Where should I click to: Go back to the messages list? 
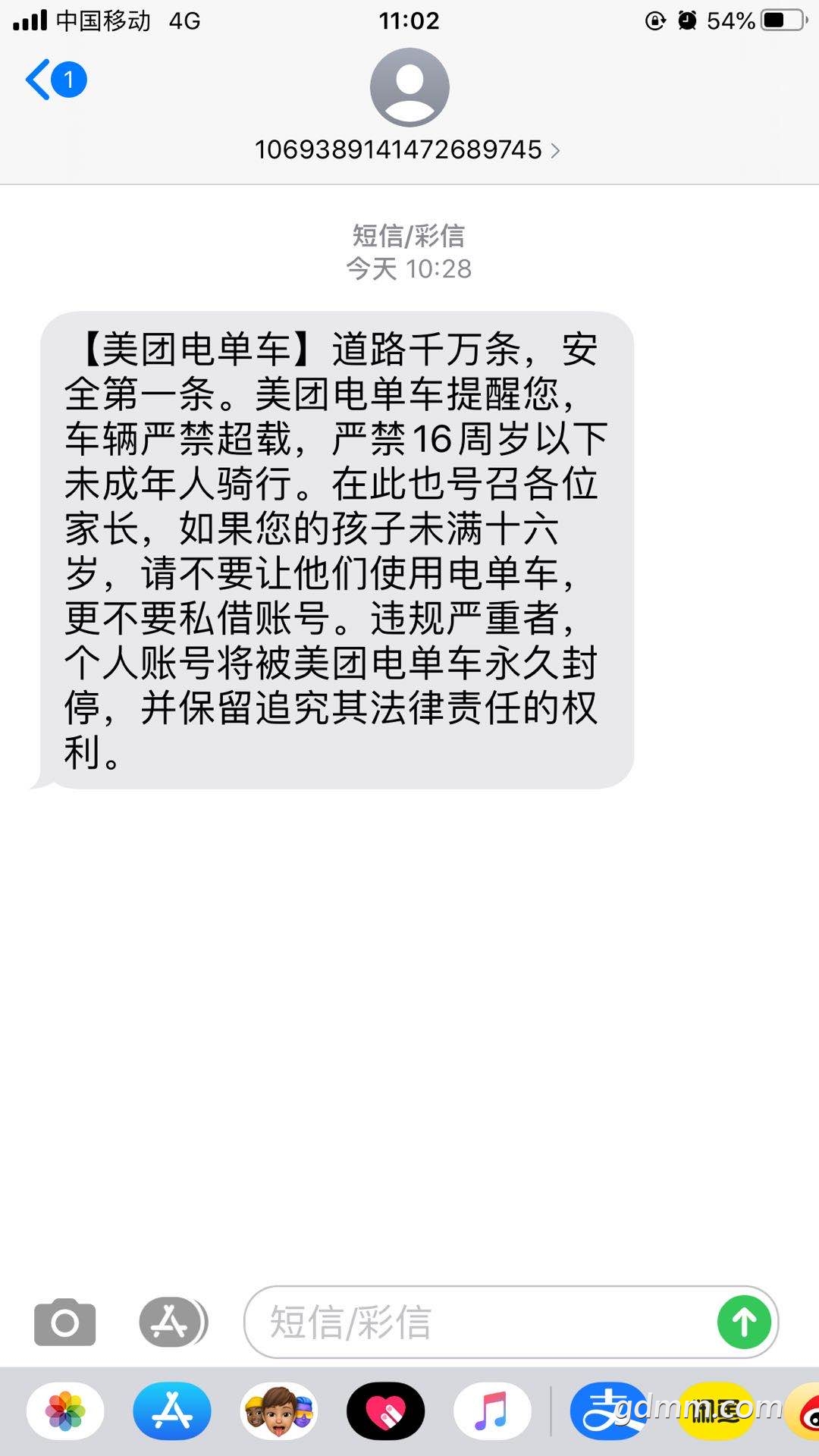[x=55, y=80]
